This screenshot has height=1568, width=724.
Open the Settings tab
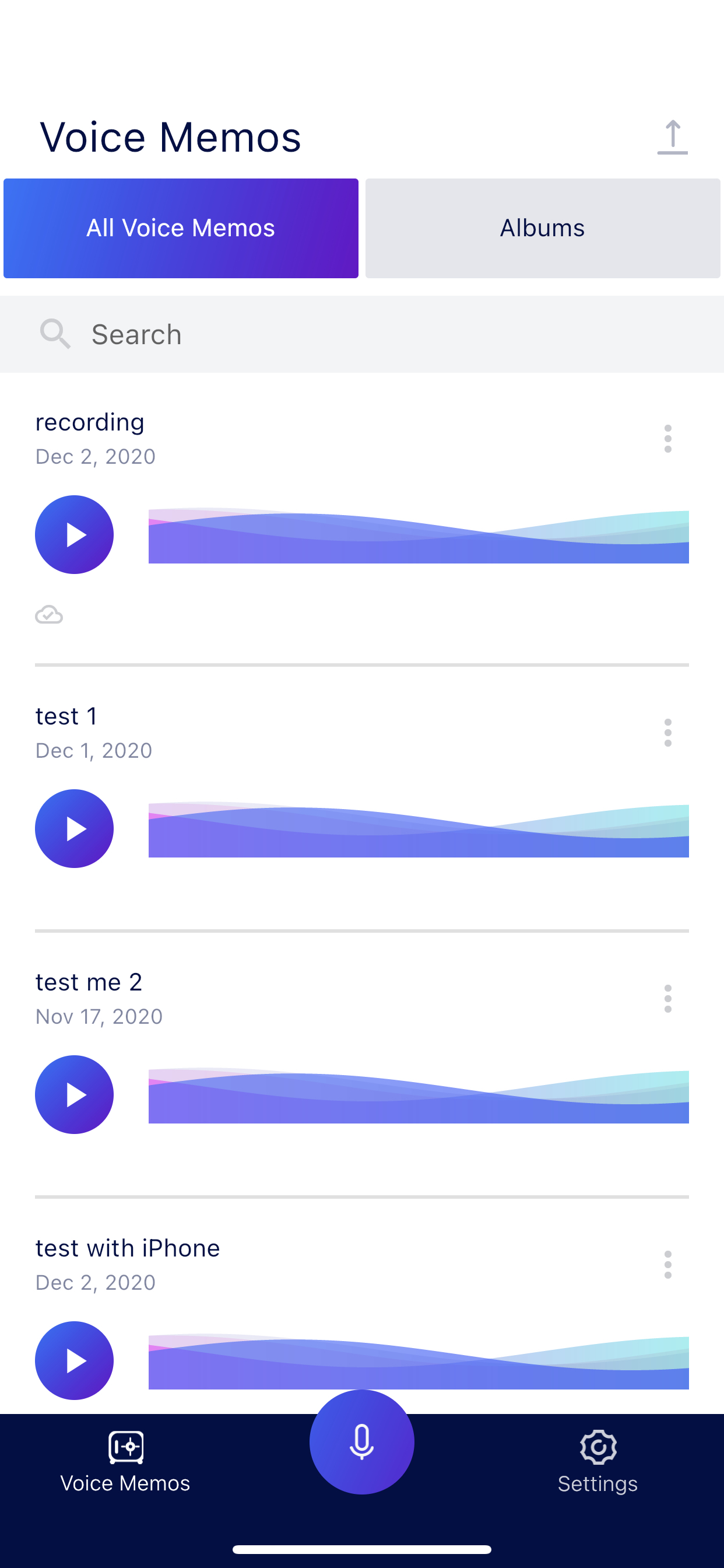(x=598, y=1461)
